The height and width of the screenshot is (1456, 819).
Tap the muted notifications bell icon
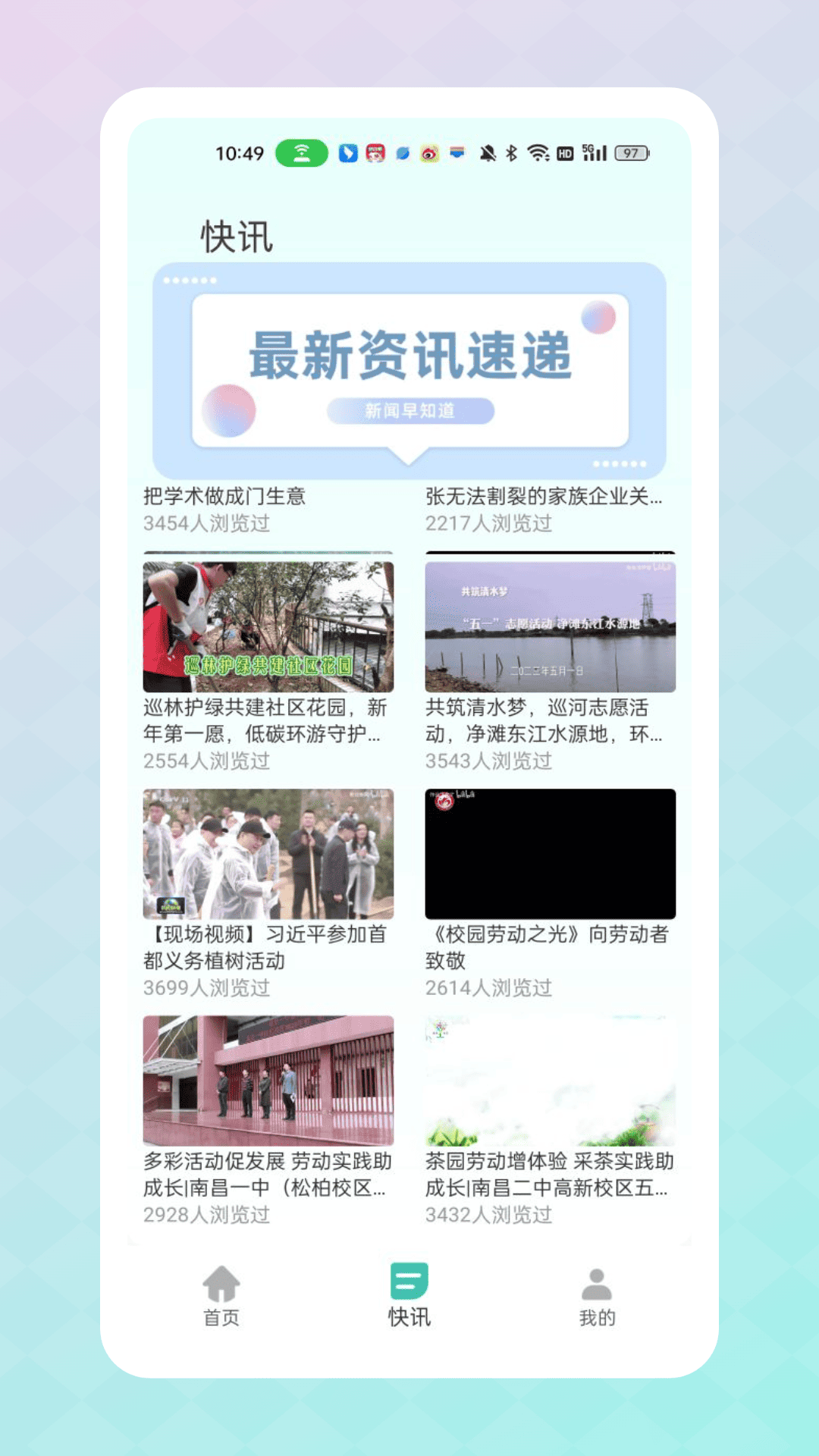(x=488, y=152)
